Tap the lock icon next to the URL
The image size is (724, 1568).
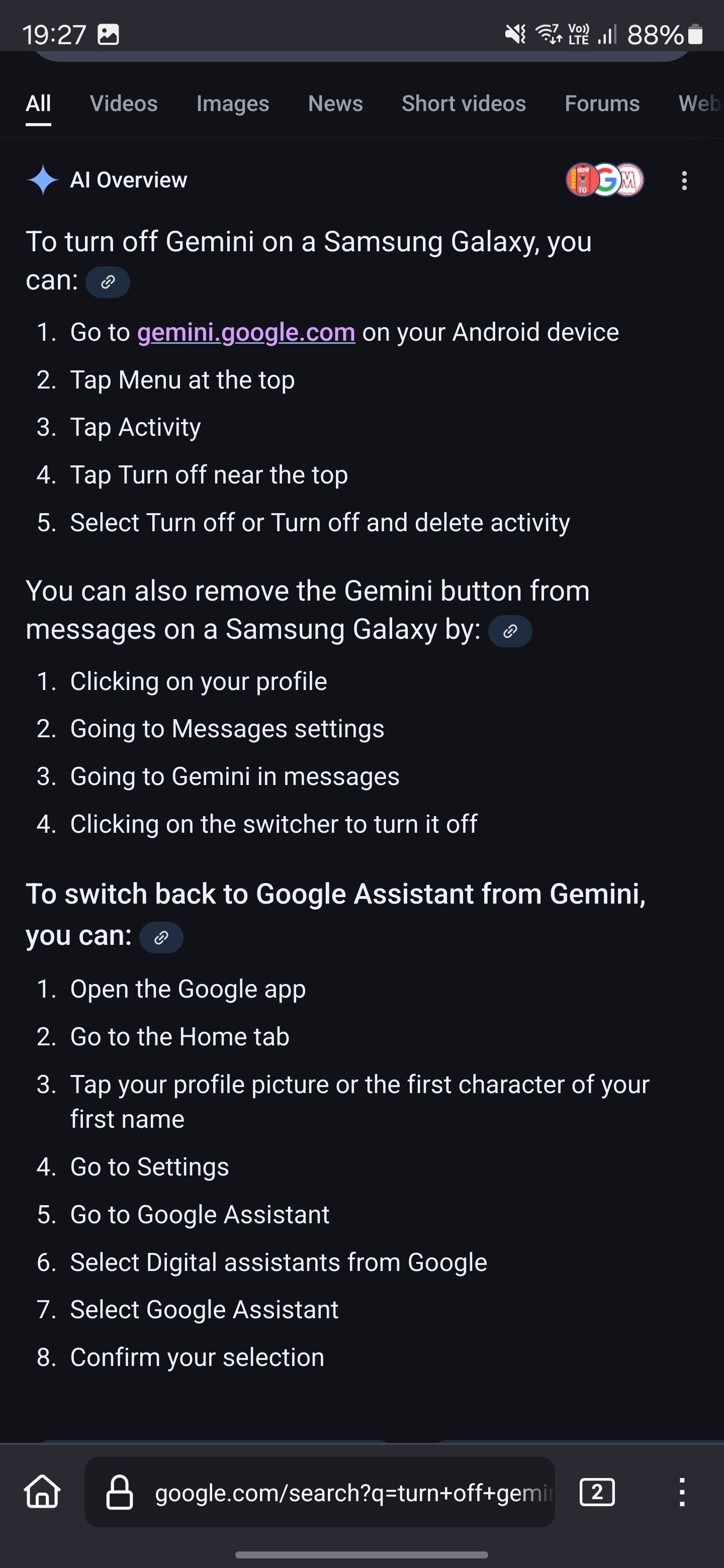119,1491
